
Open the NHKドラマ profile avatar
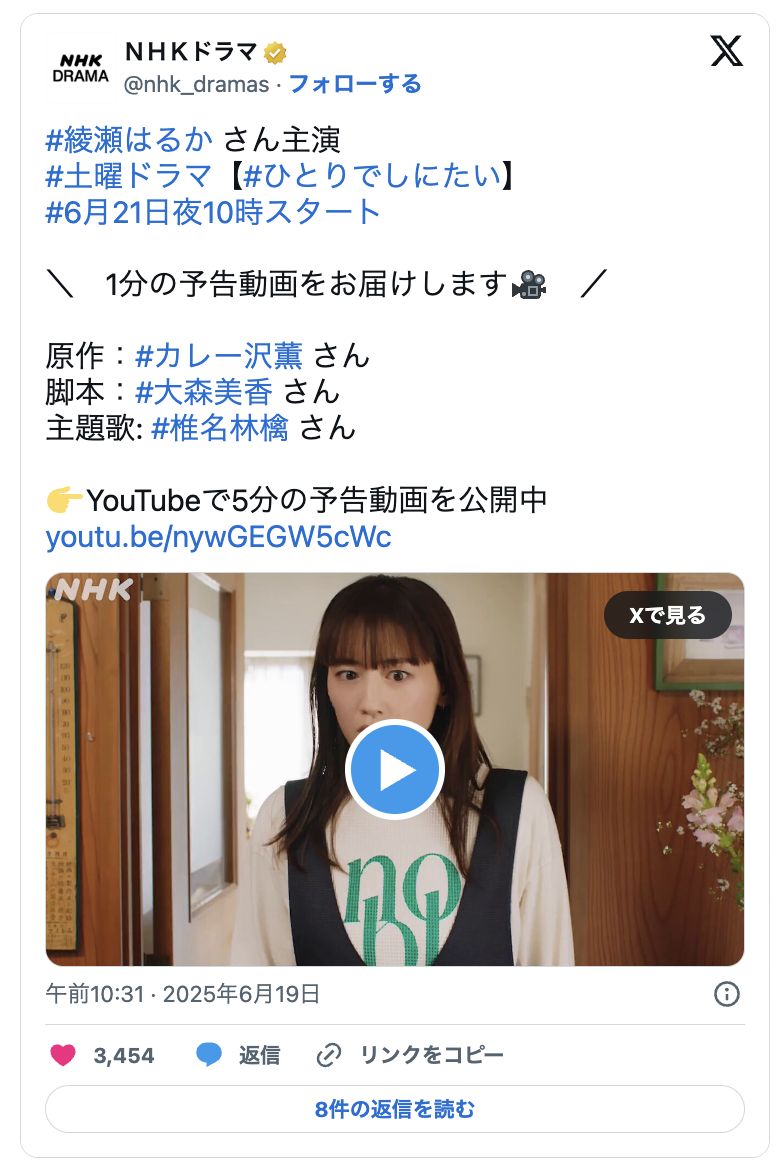[80, 67]
